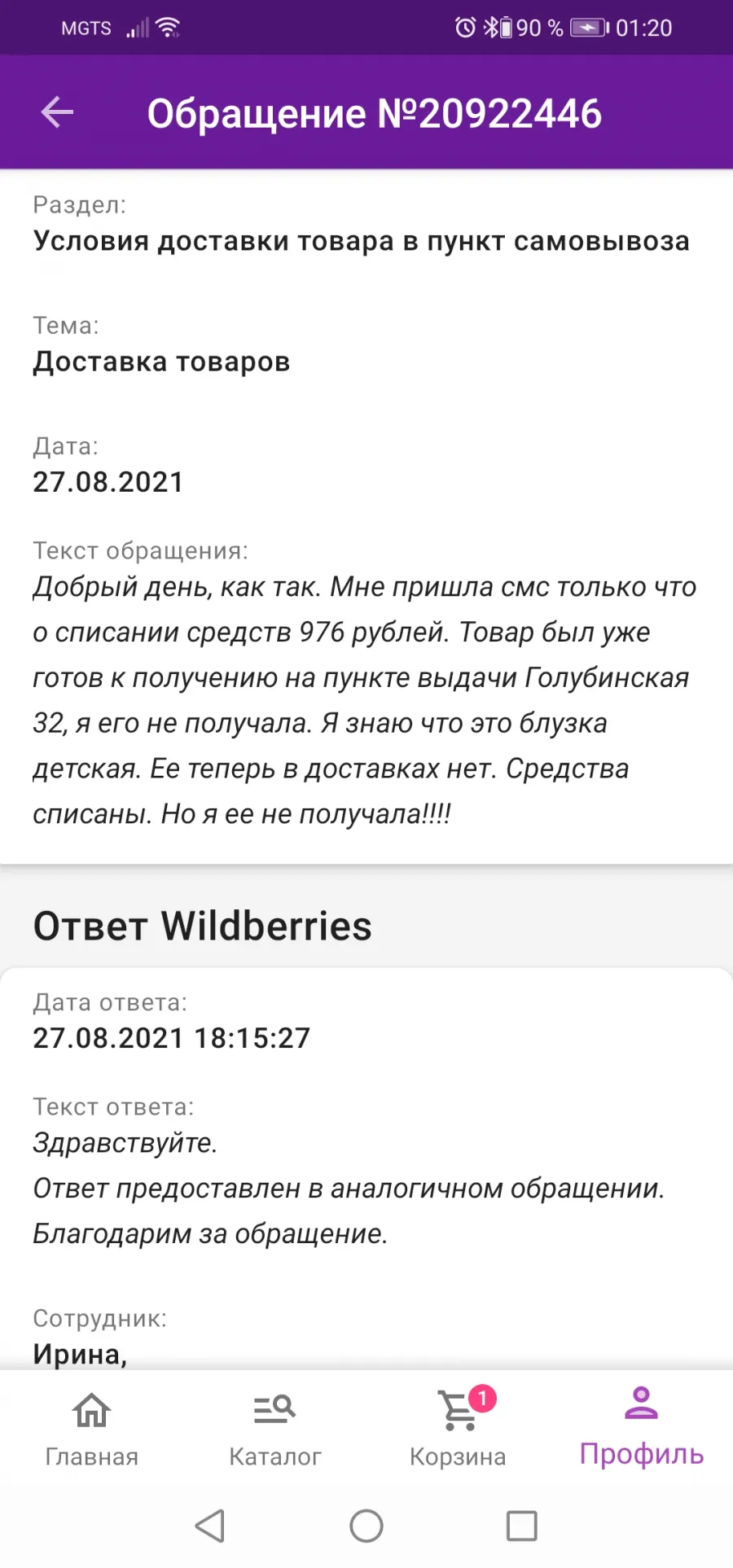Open the Корзина tab

click(458, 1429)
